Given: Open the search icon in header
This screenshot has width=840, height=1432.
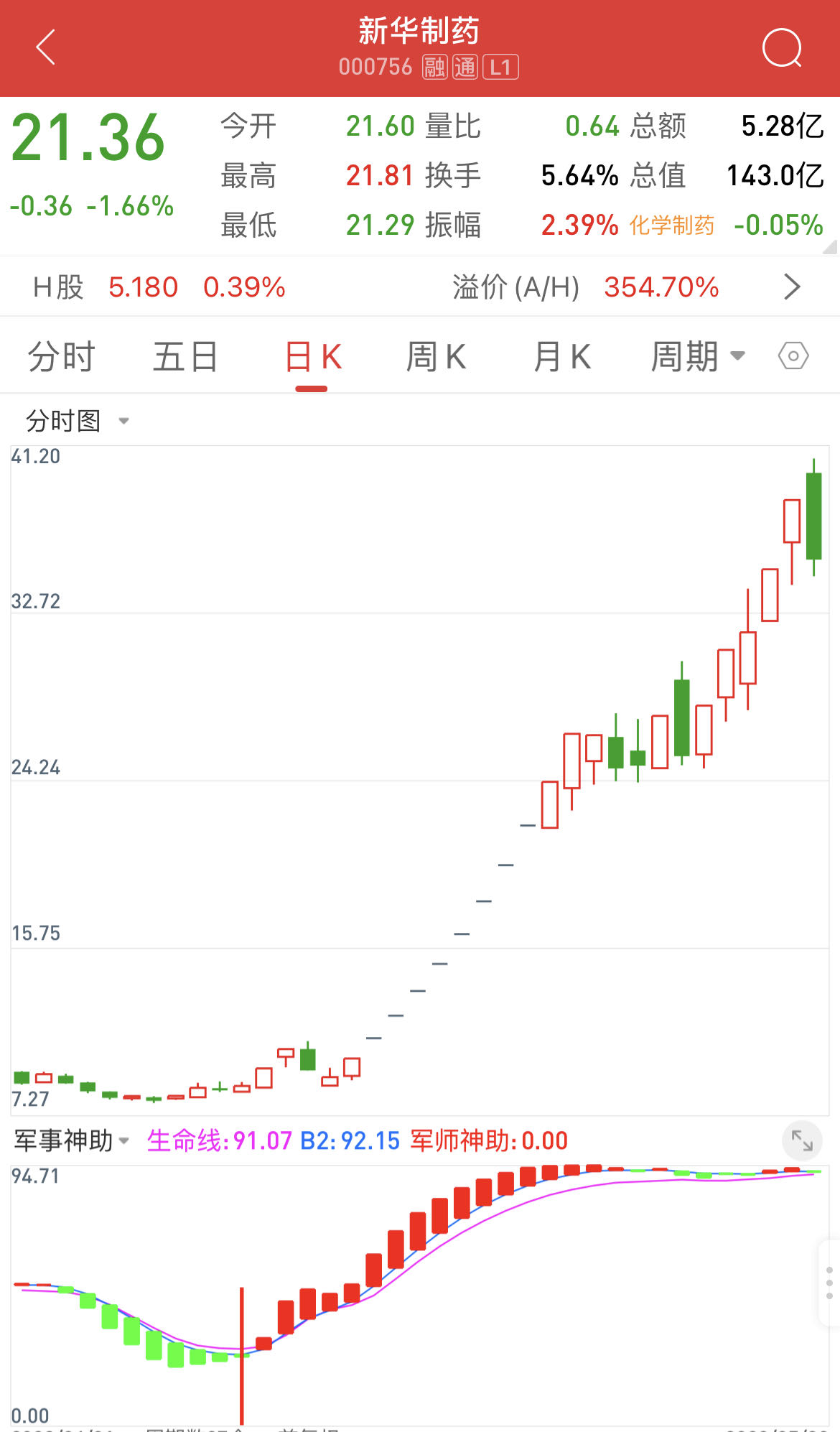Looking at the screenshot, I should tap(781, 48).
